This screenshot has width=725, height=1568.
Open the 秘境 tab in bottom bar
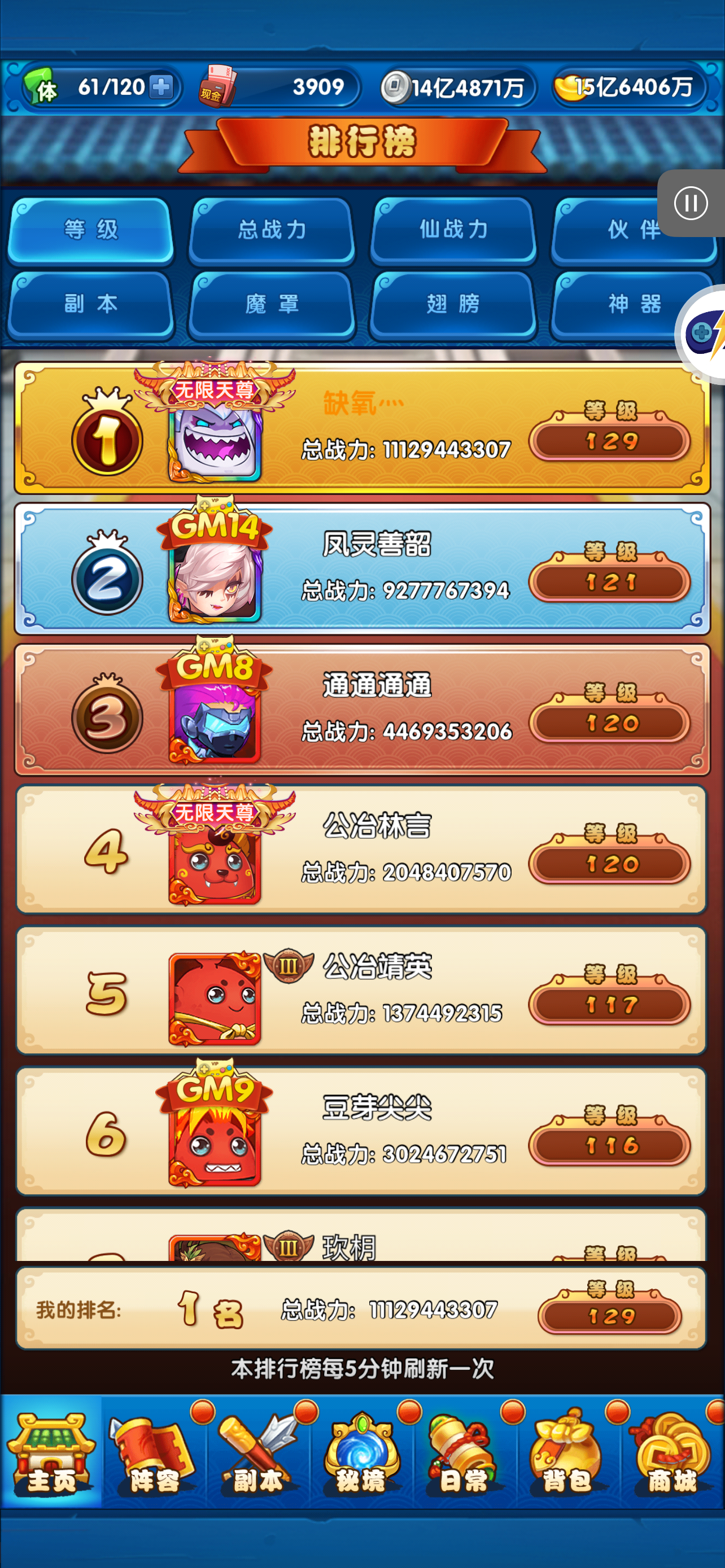click(361, 1453)
